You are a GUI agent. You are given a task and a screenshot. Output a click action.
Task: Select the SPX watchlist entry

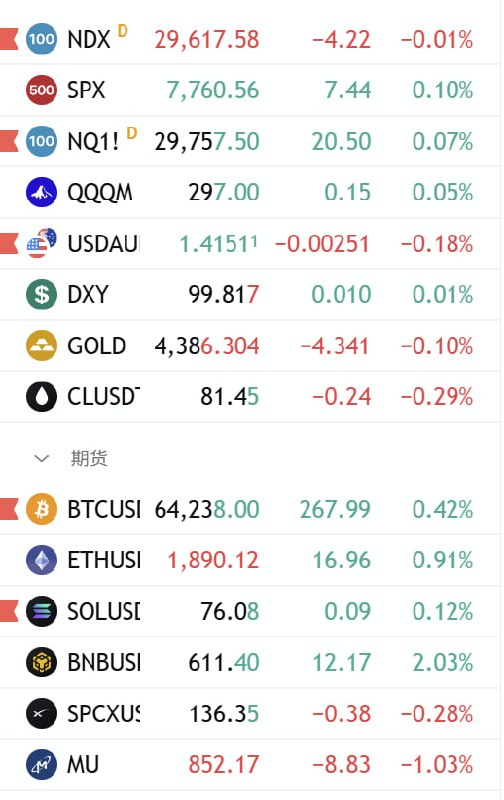(x=250, y=90)
